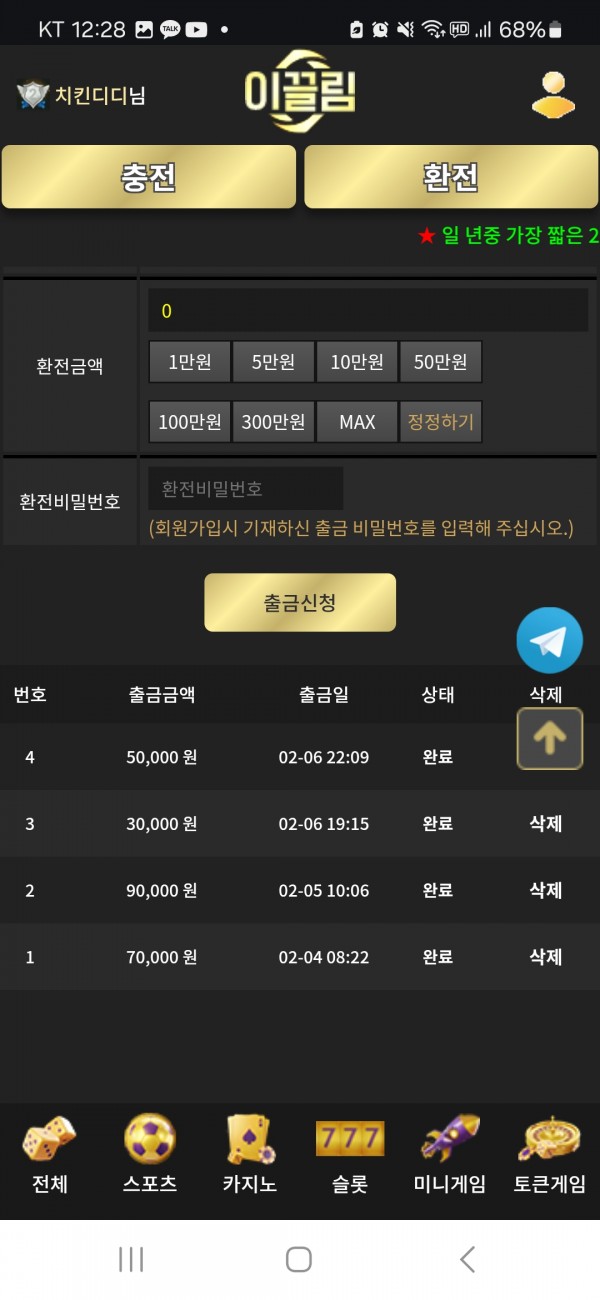Go back with system back button
Viewport: 600px width, 1300px height.
(467, 1259)
